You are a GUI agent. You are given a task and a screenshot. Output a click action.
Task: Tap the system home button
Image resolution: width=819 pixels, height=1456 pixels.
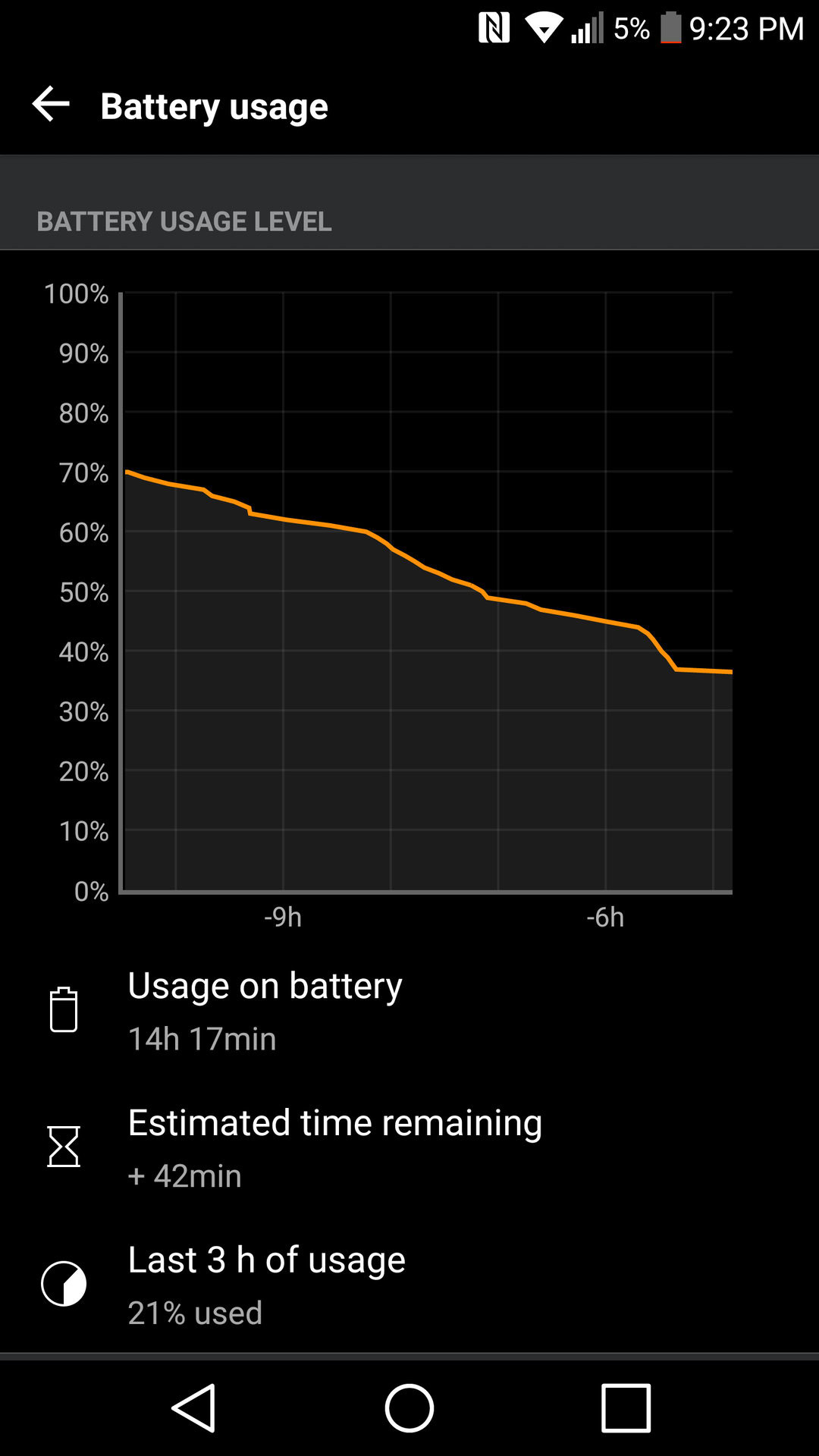[x=409, y=1408]
